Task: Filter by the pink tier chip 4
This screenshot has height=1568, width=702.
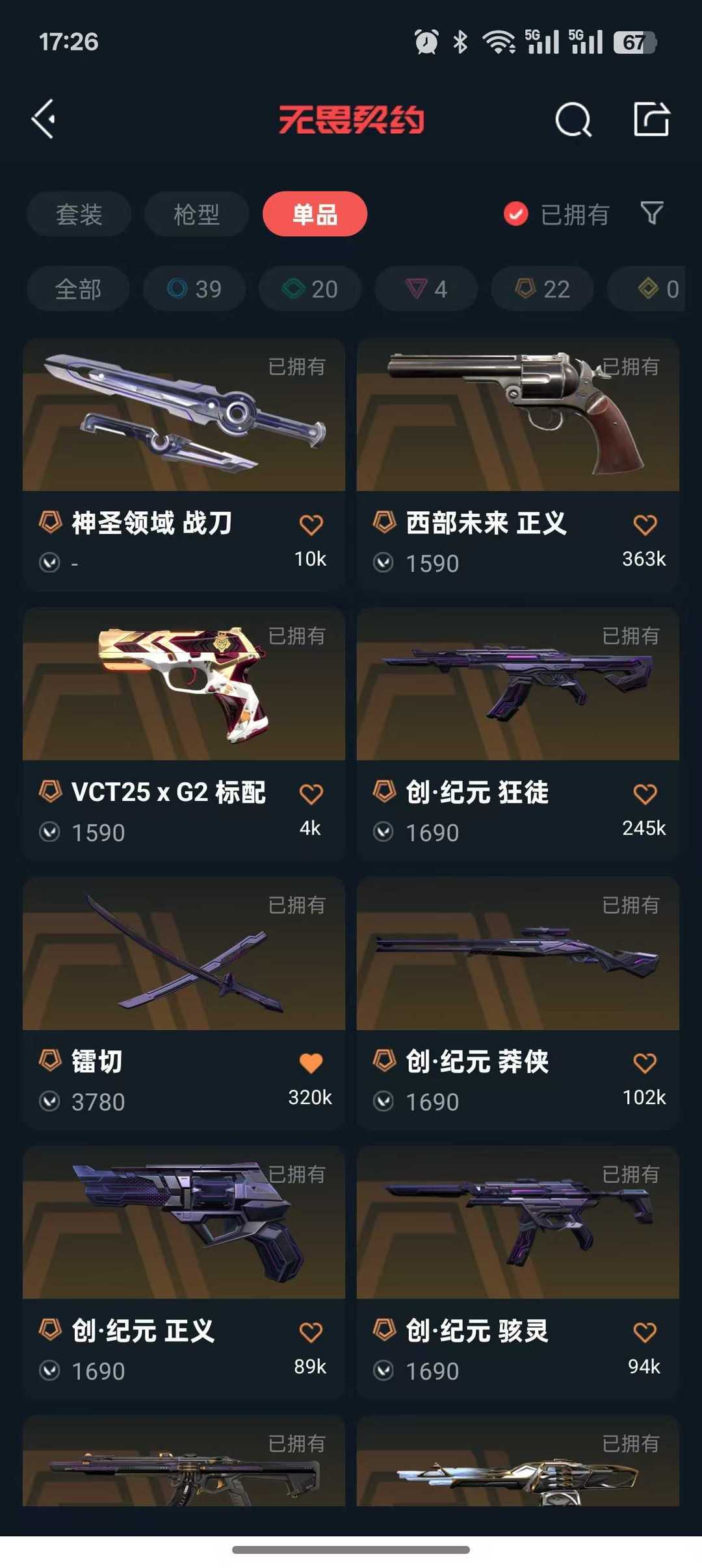Action: (426, 289)
